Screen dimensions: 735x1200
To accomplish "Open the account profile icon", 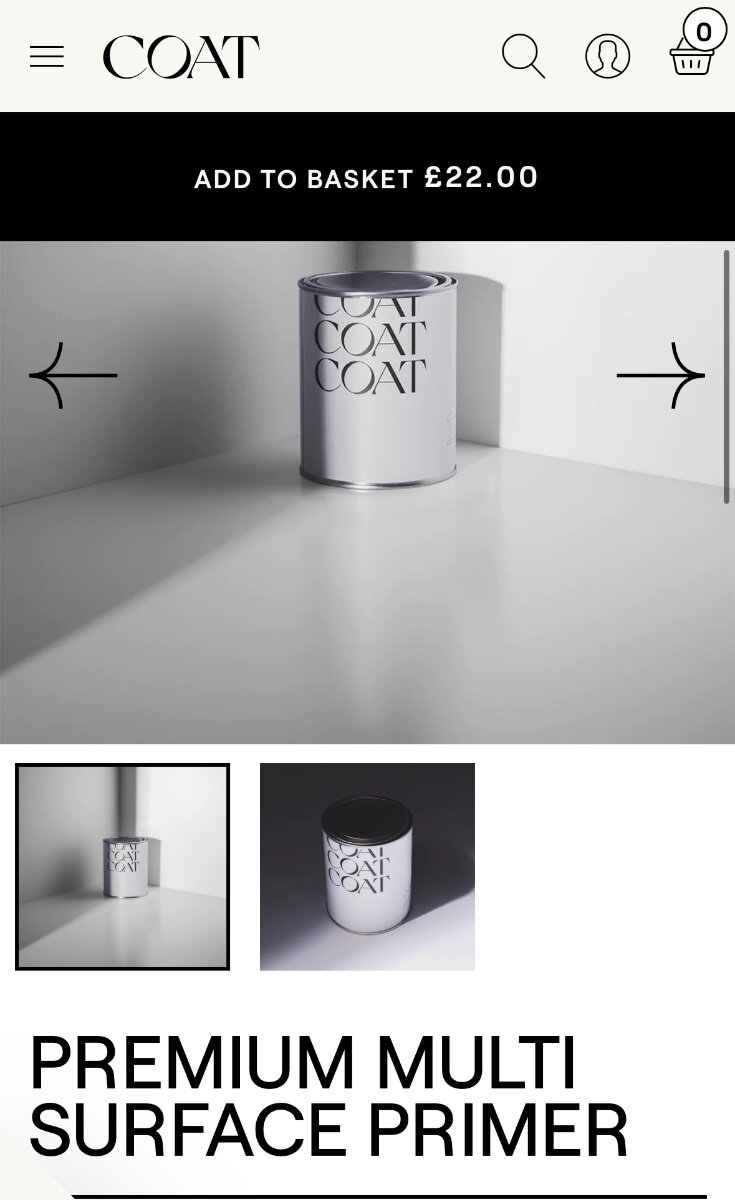I will 608,56.
